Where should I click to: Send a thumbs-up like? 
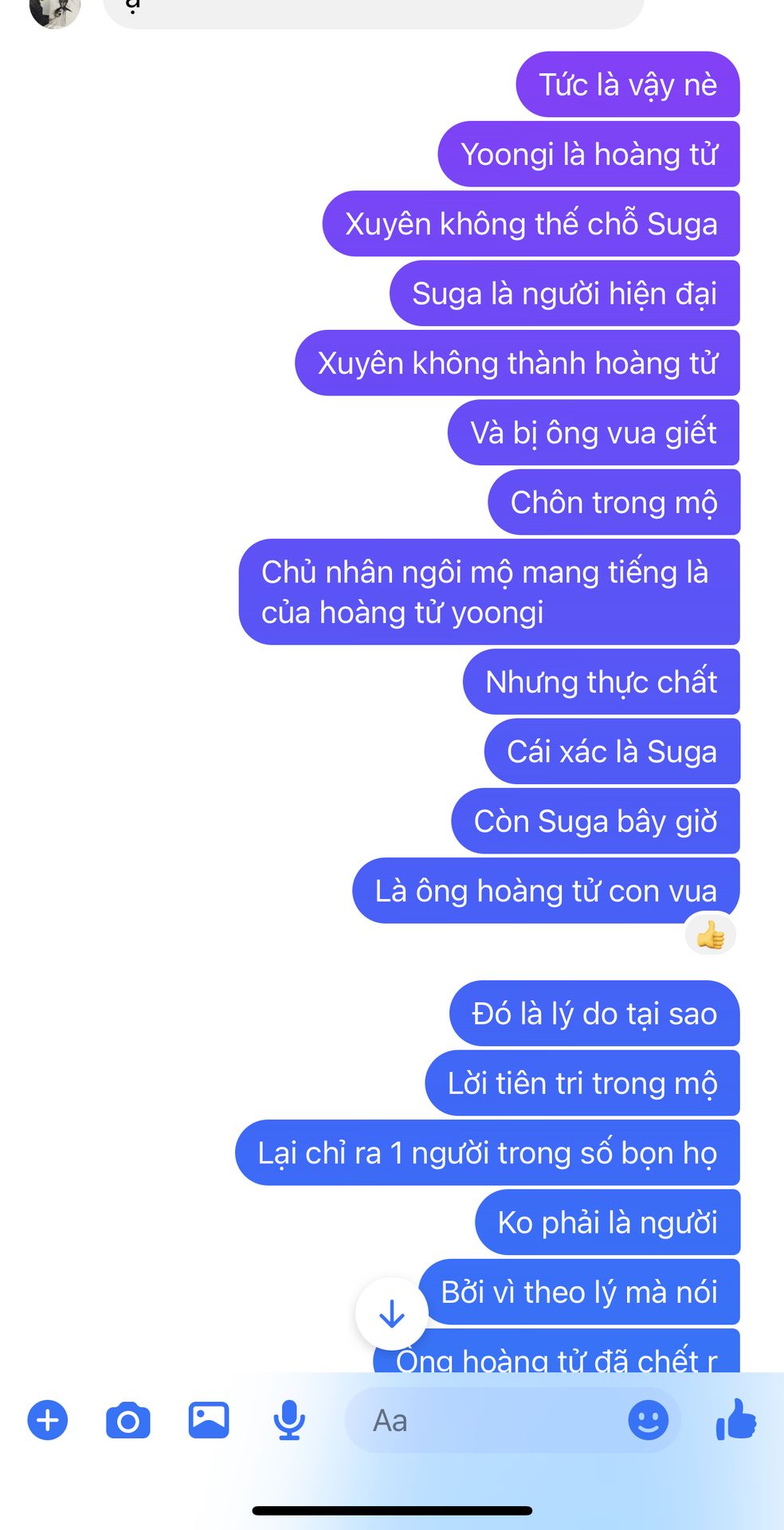[x=736, y=1420]
